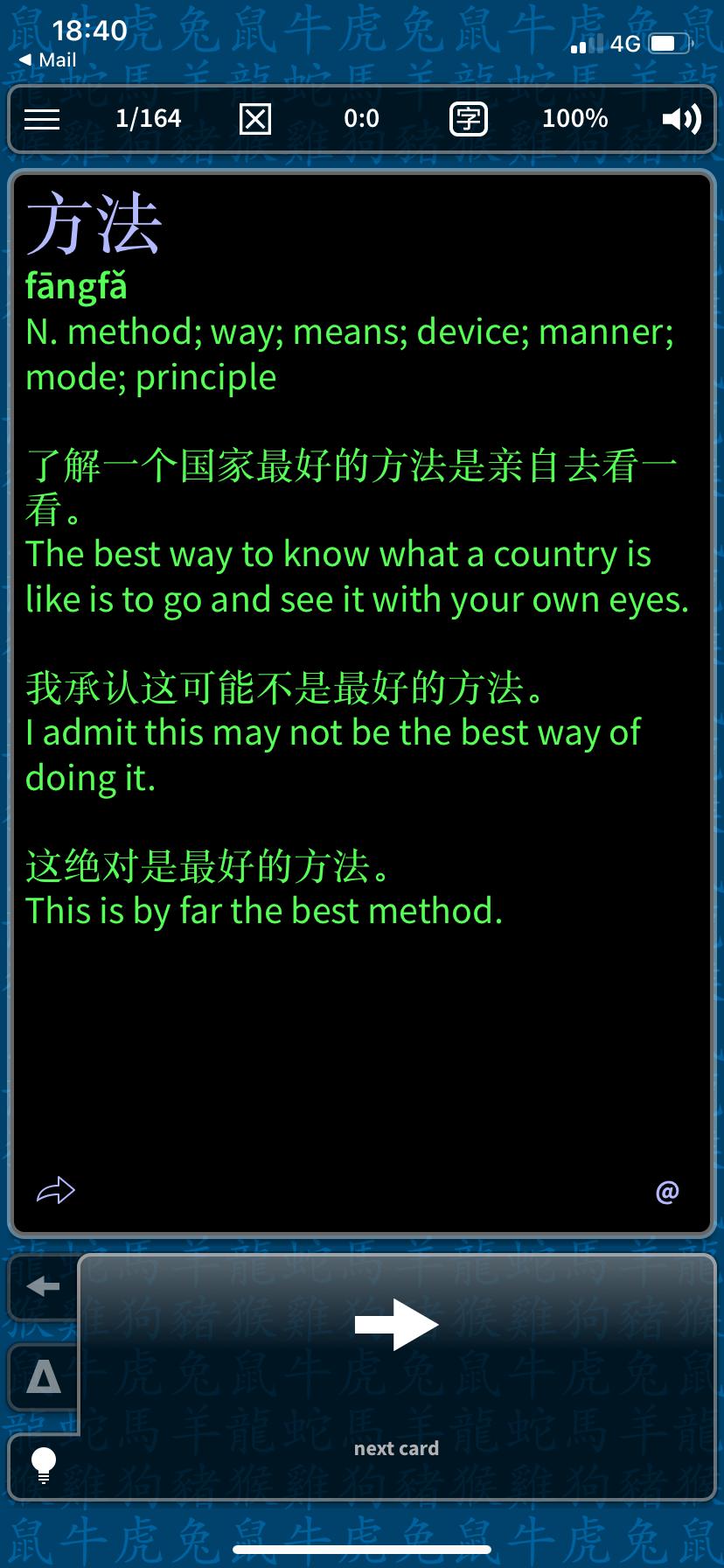Screen dimensions: 724x1568
Task: Tap the 字 character icon
Action: coord(468,119)
